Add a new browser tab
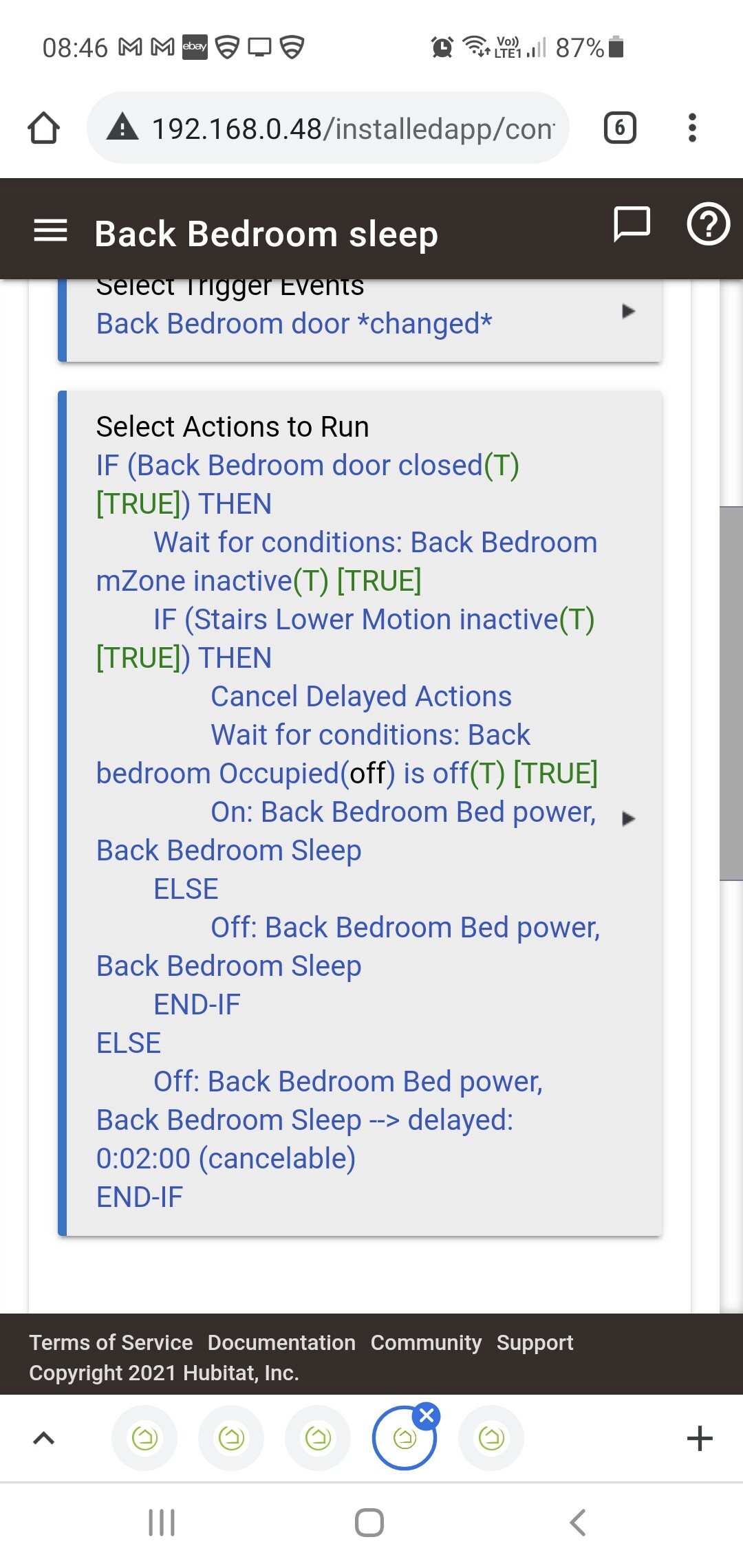743x1568 pixels. [x=700, y=1438]
